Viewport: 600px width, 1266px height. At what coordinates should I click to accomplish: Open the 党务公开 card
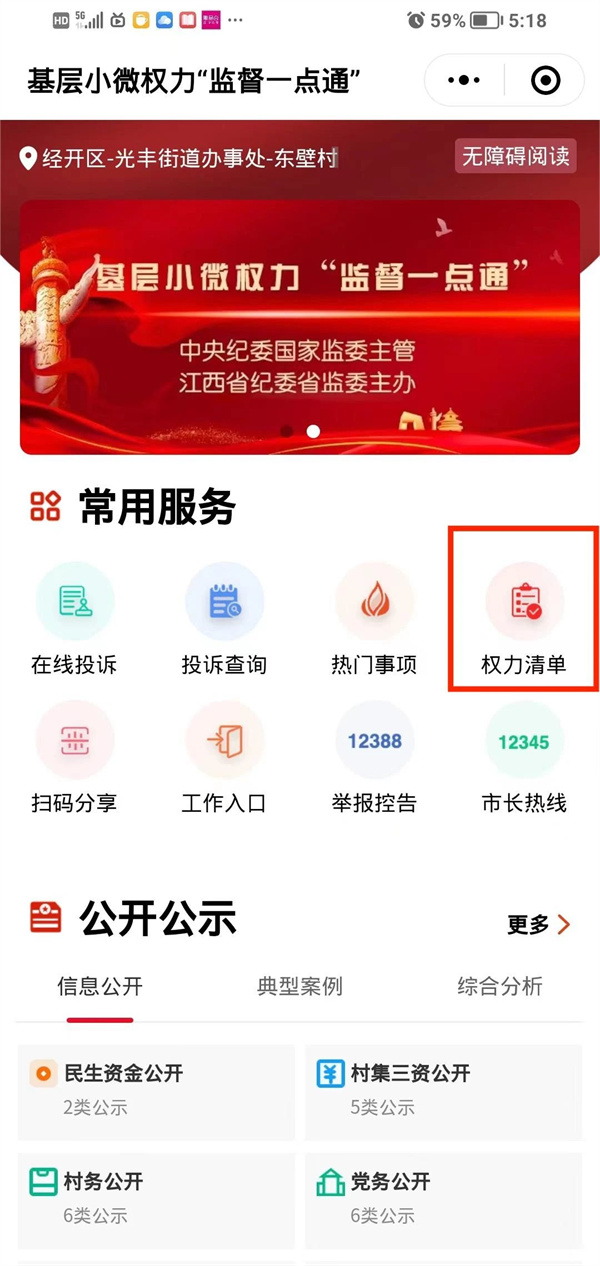[442, 1197]
